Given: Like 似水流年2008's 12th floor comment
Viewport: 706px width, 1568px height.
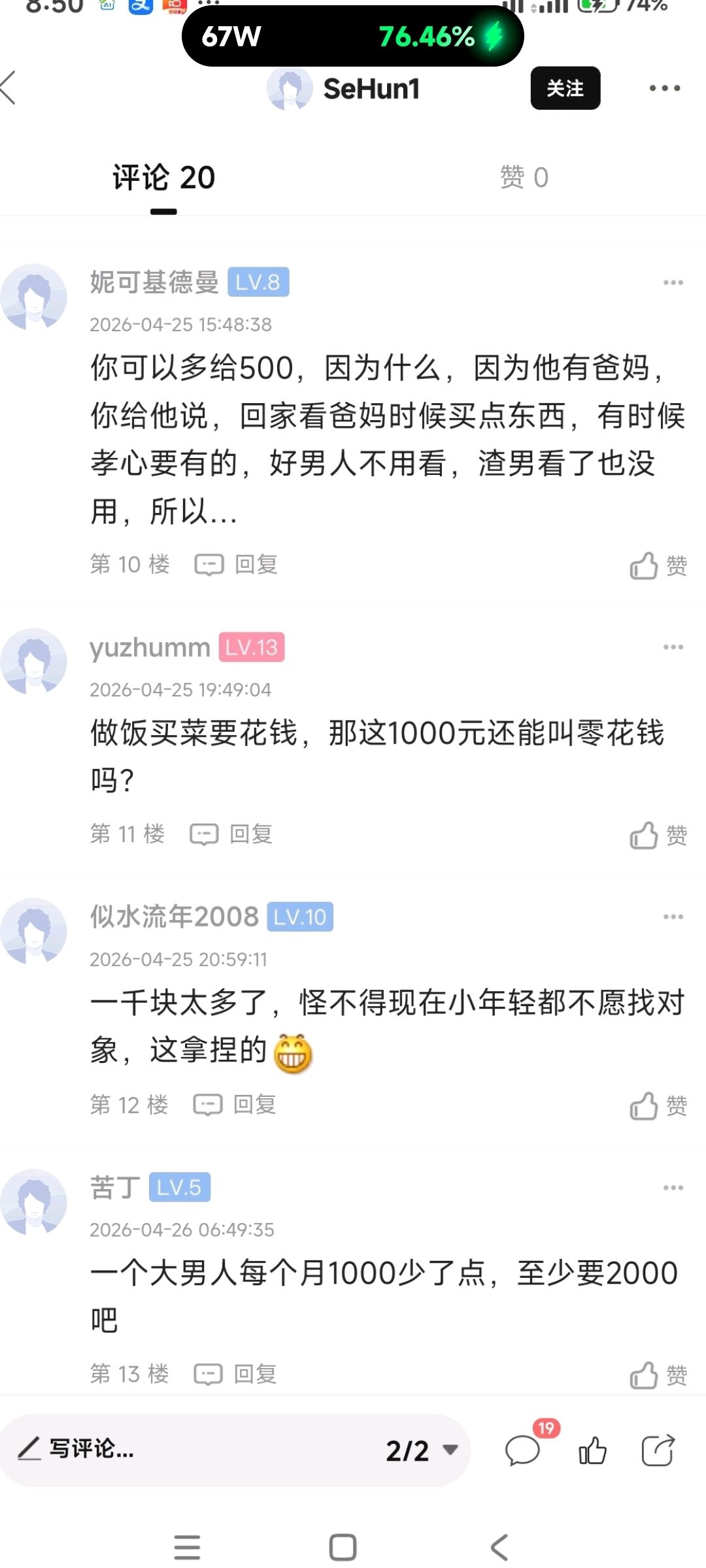Looking at the screenshot, I should click(x=658, y=1106).
